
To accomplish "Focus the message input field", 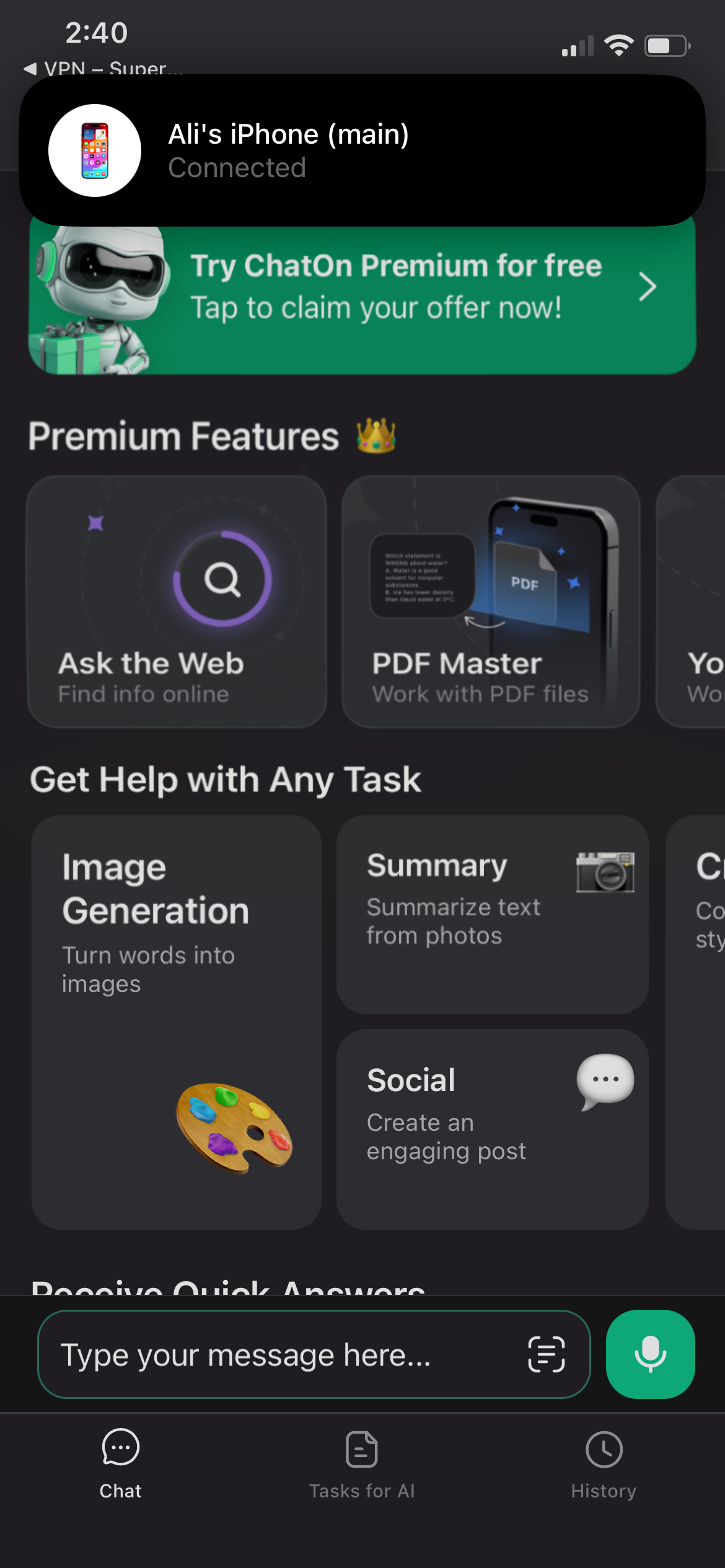I will click(x=279, y=1355).
